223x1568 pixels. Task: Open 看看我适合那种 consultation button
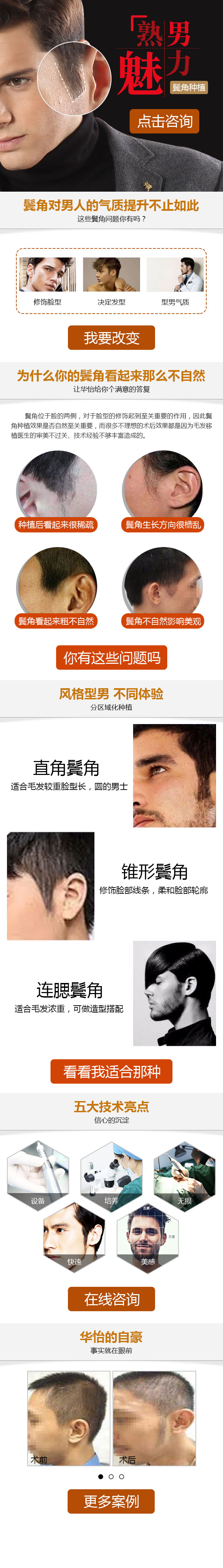[x=111, y=1071]
